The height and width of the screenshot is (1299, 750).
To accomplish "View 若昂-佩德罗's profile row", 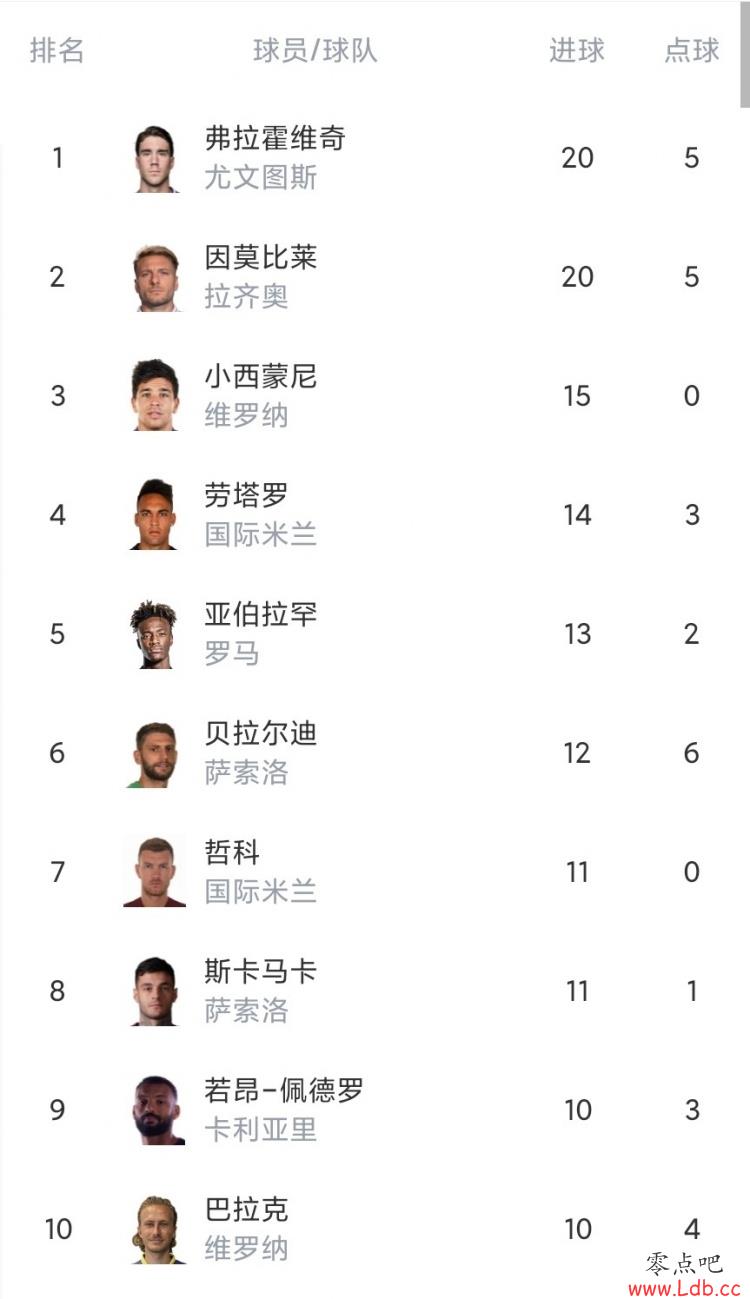I will 375,1110.
